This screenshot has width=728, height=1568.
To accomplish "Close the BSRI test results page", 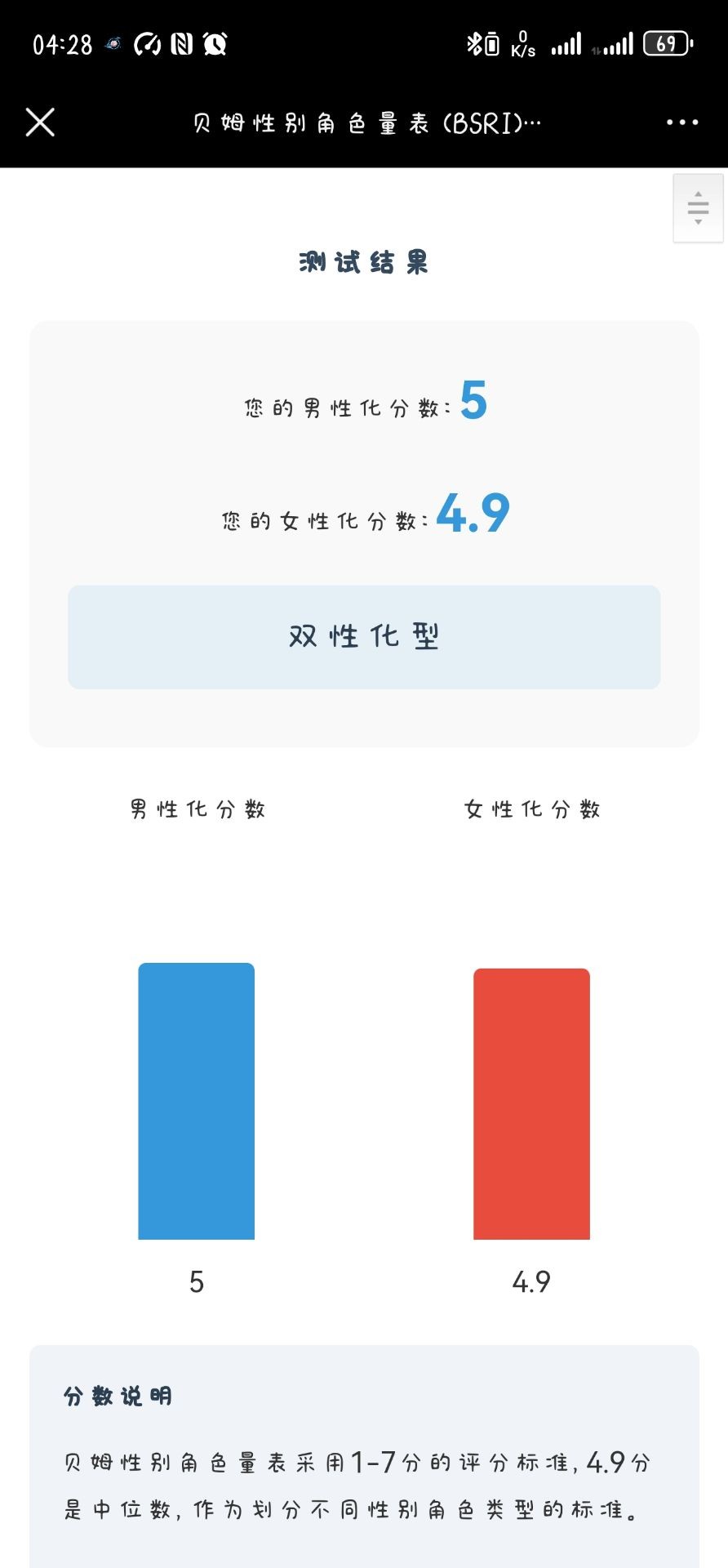I will coord(40,122).
